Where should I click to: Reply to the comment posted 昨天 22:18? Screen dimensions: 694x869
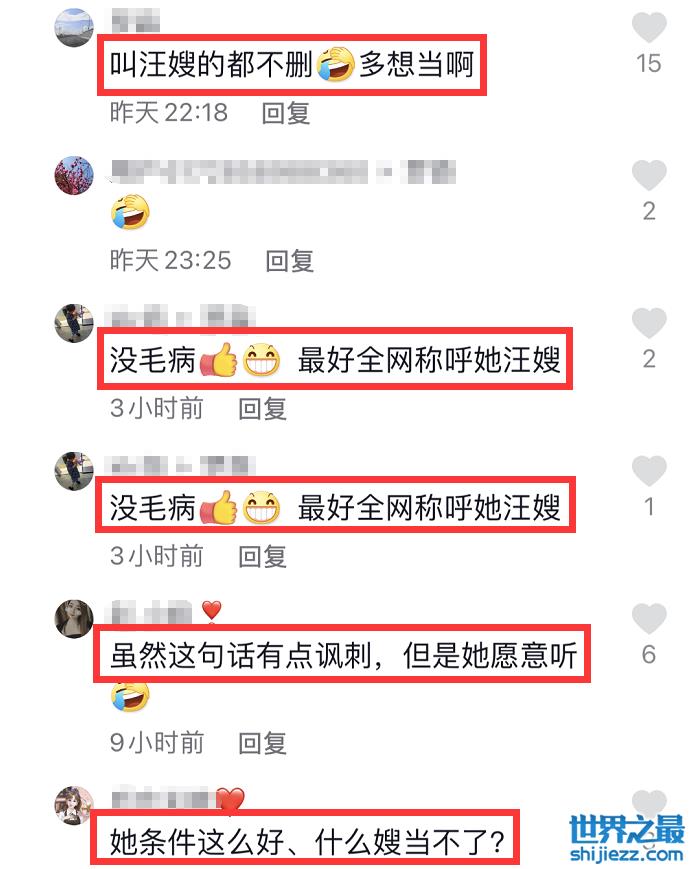click(x=286, y=113)
